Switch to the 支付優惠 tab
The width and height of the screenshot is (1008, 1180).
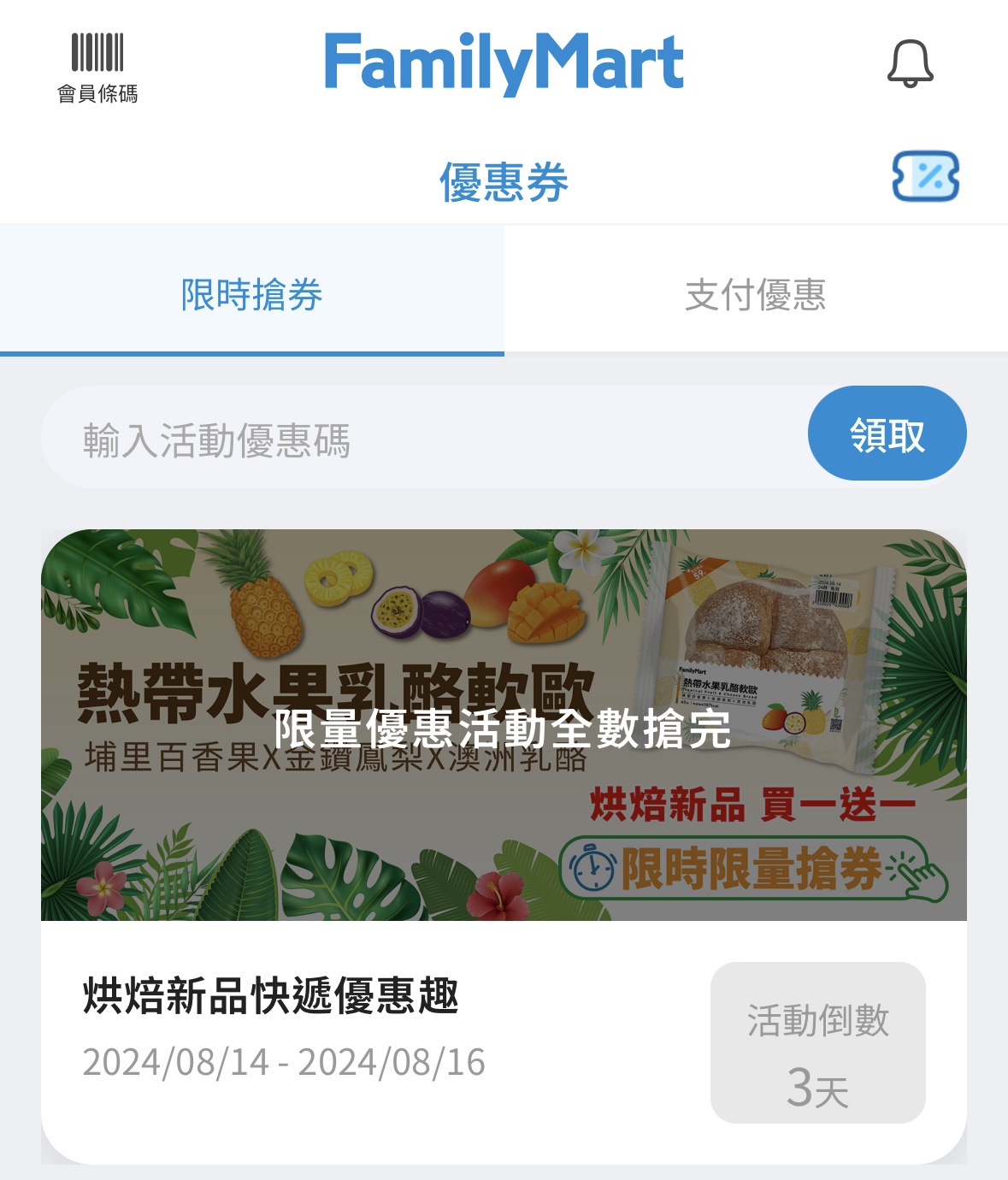click(x=755, y=294)
